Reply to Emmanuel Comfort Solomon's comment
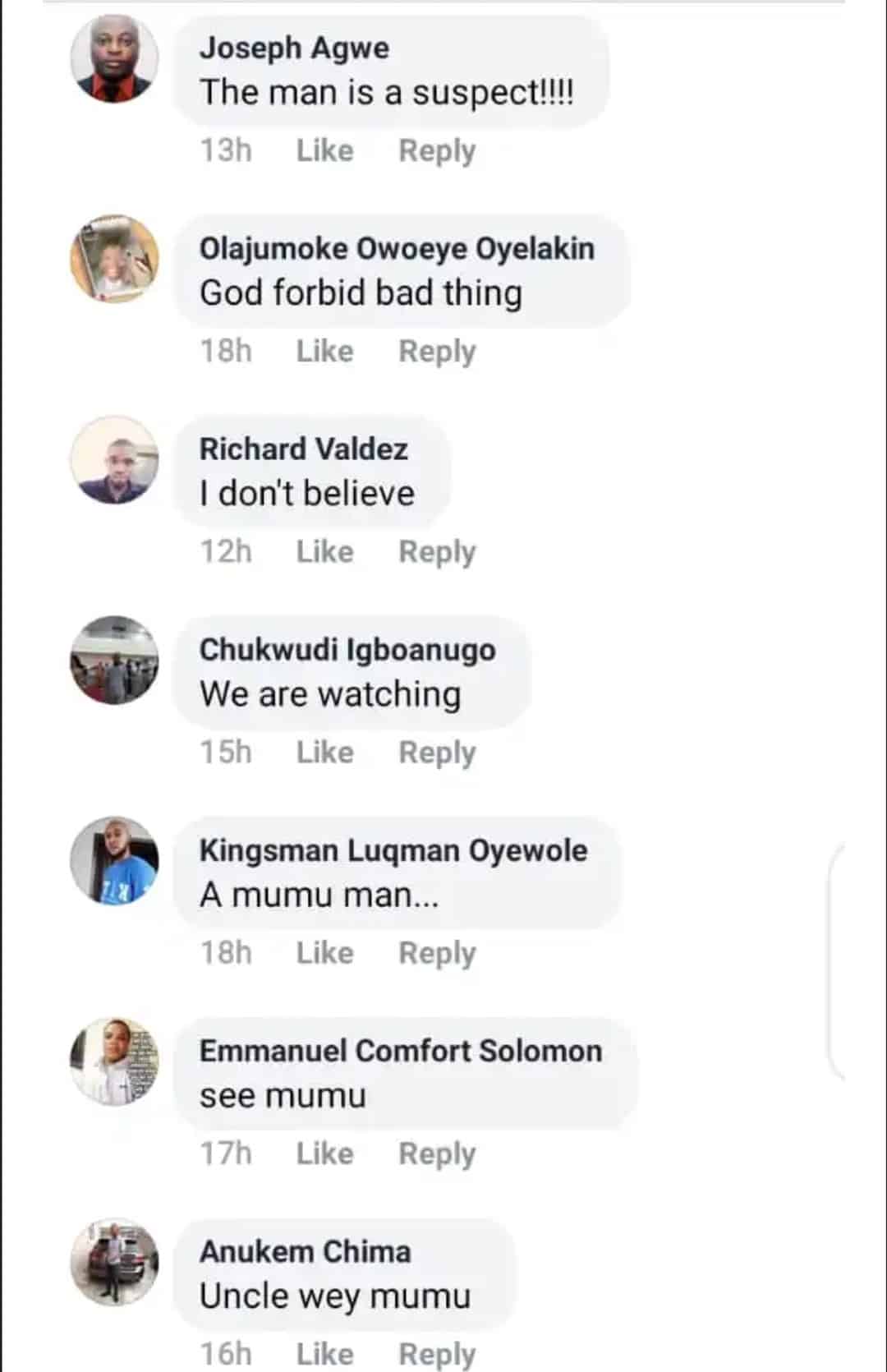The width and height of the screenshot is (887, 1372). [x=437, y=1153]
